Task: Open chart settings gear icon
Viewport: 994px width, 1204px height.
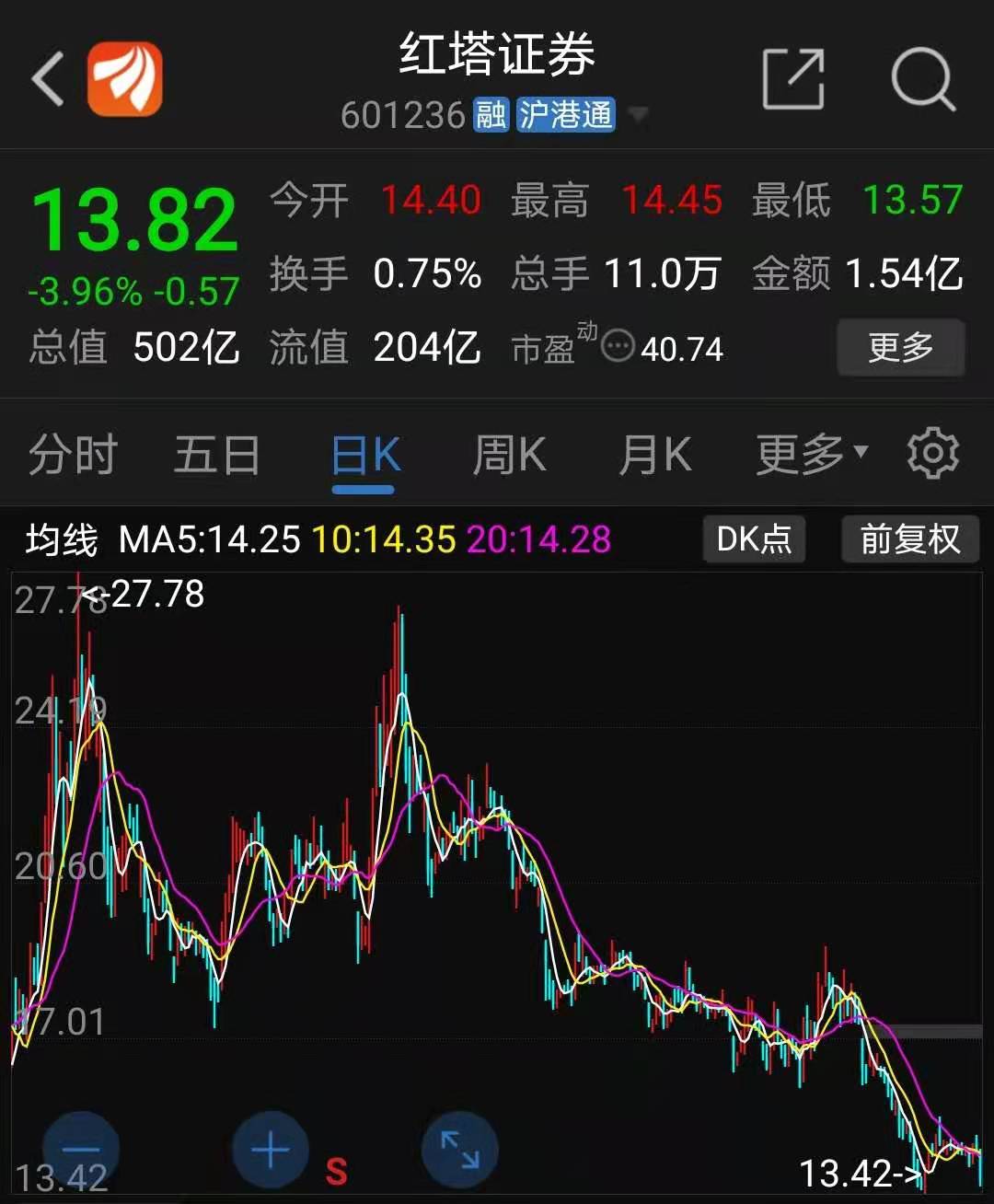Action: [932, 453]
